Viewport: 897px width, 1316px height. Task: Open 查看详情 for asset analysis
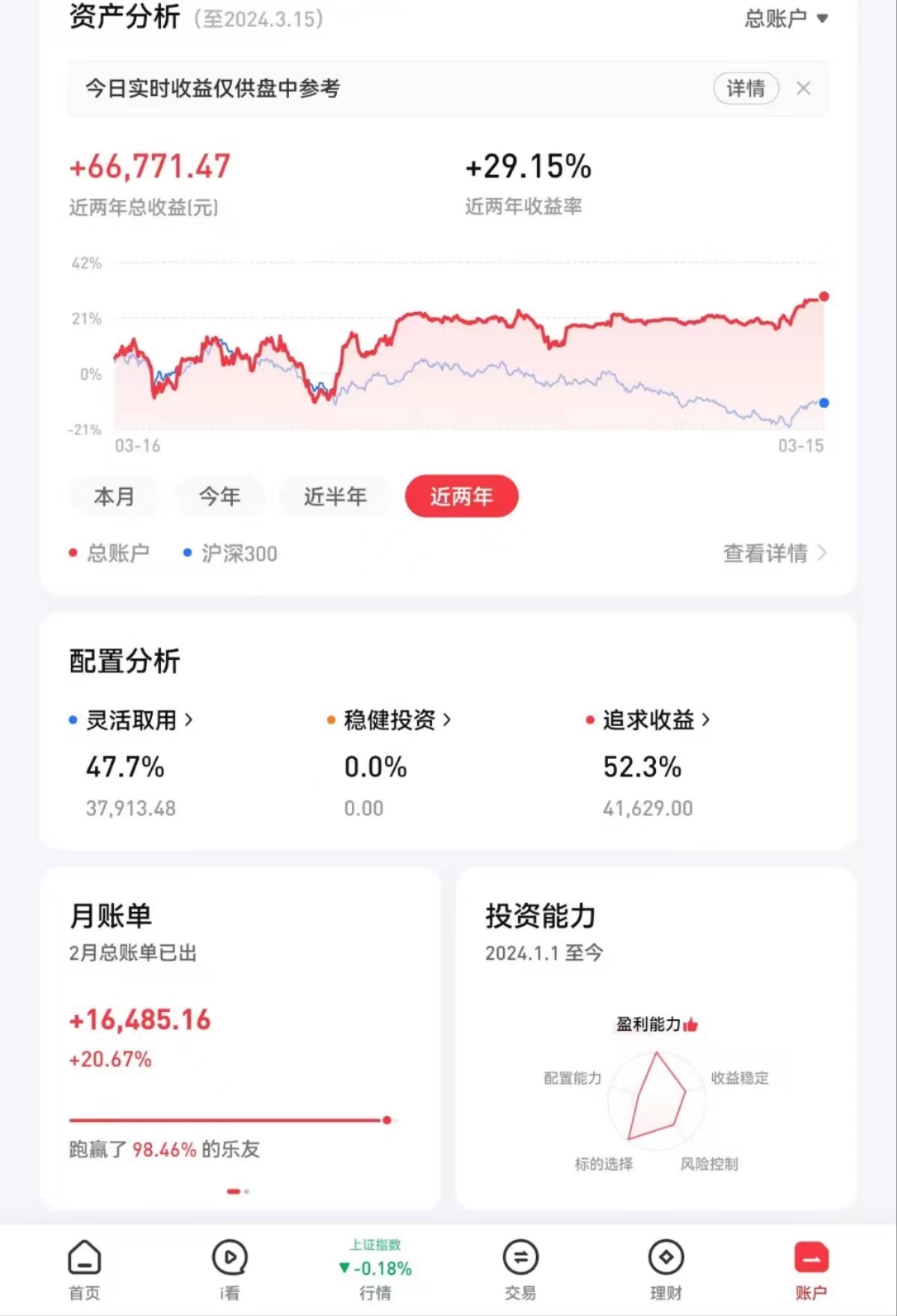click(774, 553)
